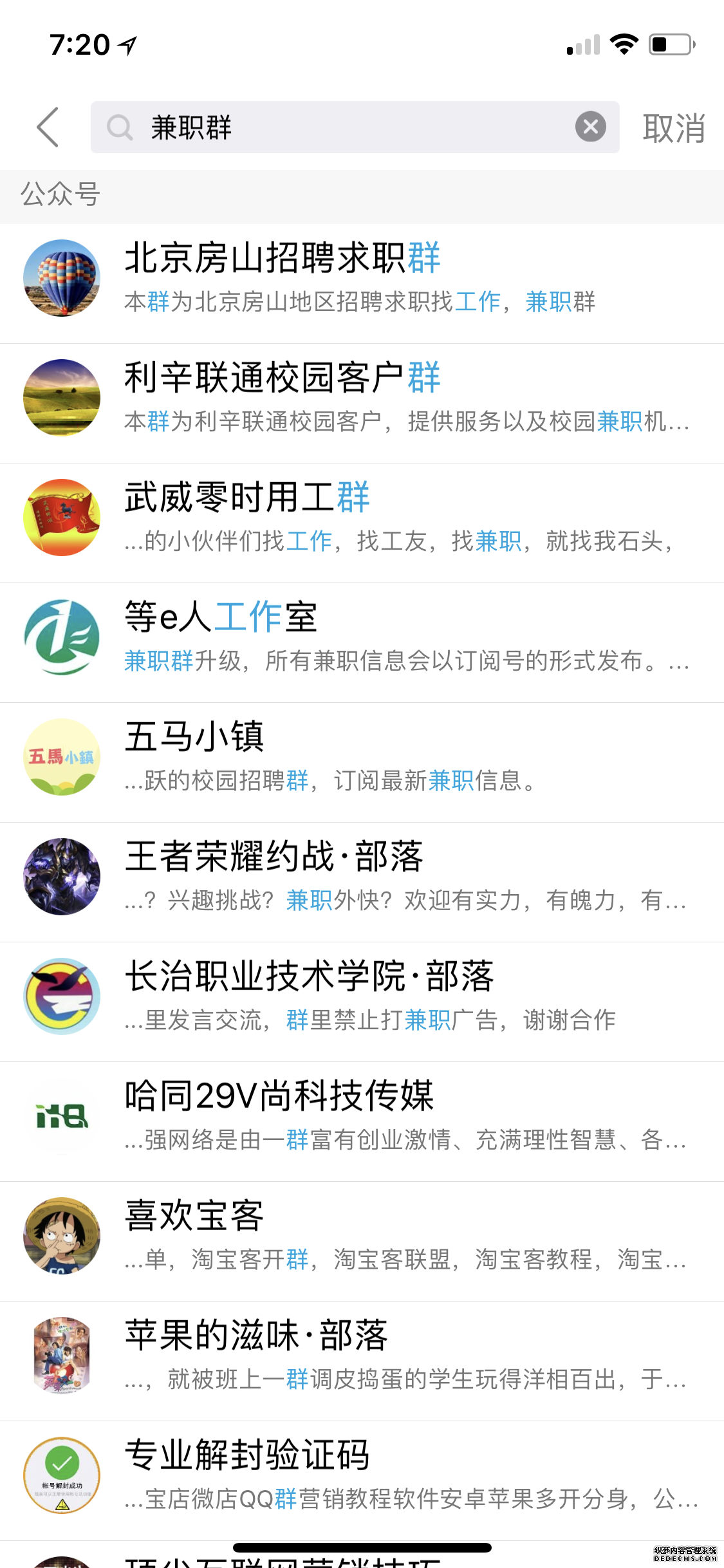The height and width of the screenshot is (1568, 724).
Task: View 五马小镇 official account
Action: (x=360, y=757)
